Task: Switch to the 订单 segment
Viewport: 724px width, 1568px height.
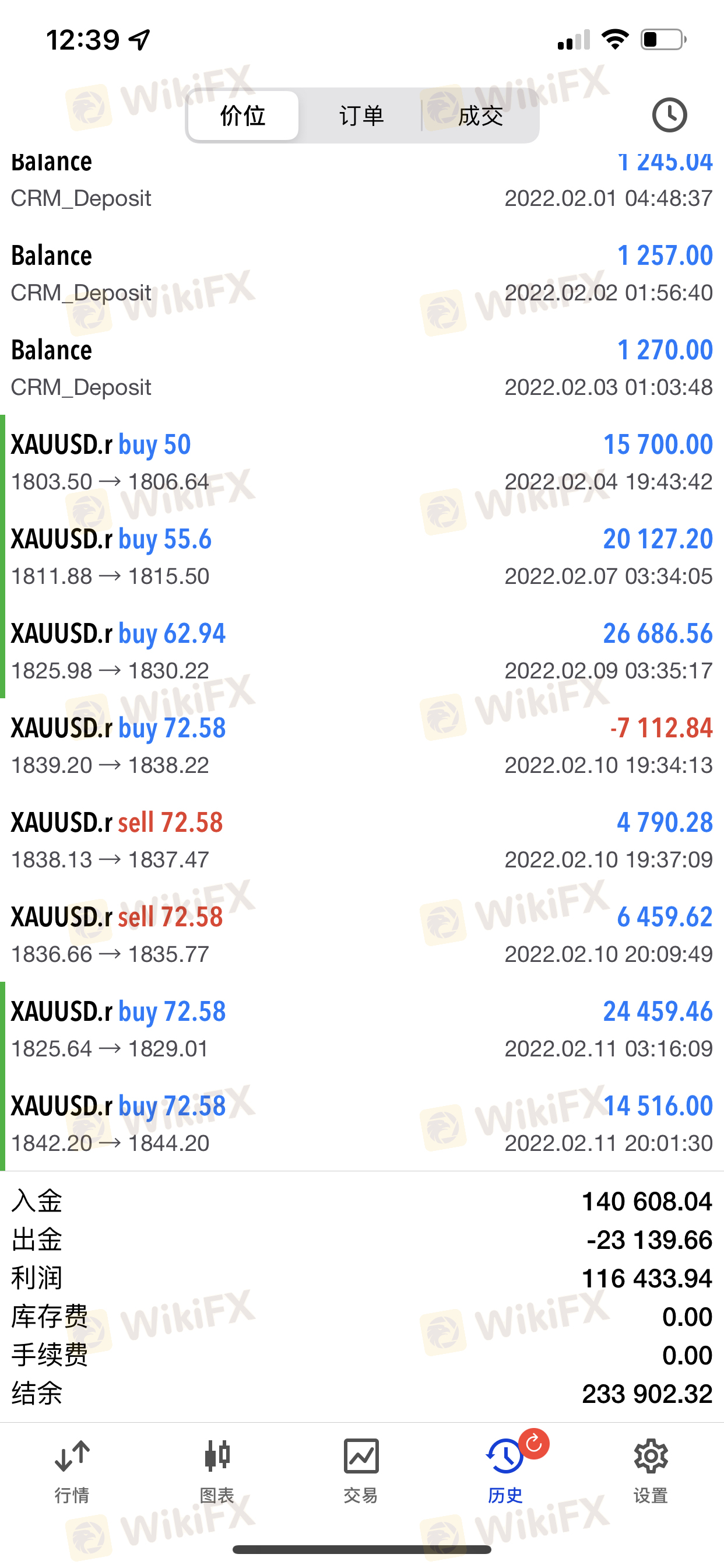Action: (x=361, y=115)
